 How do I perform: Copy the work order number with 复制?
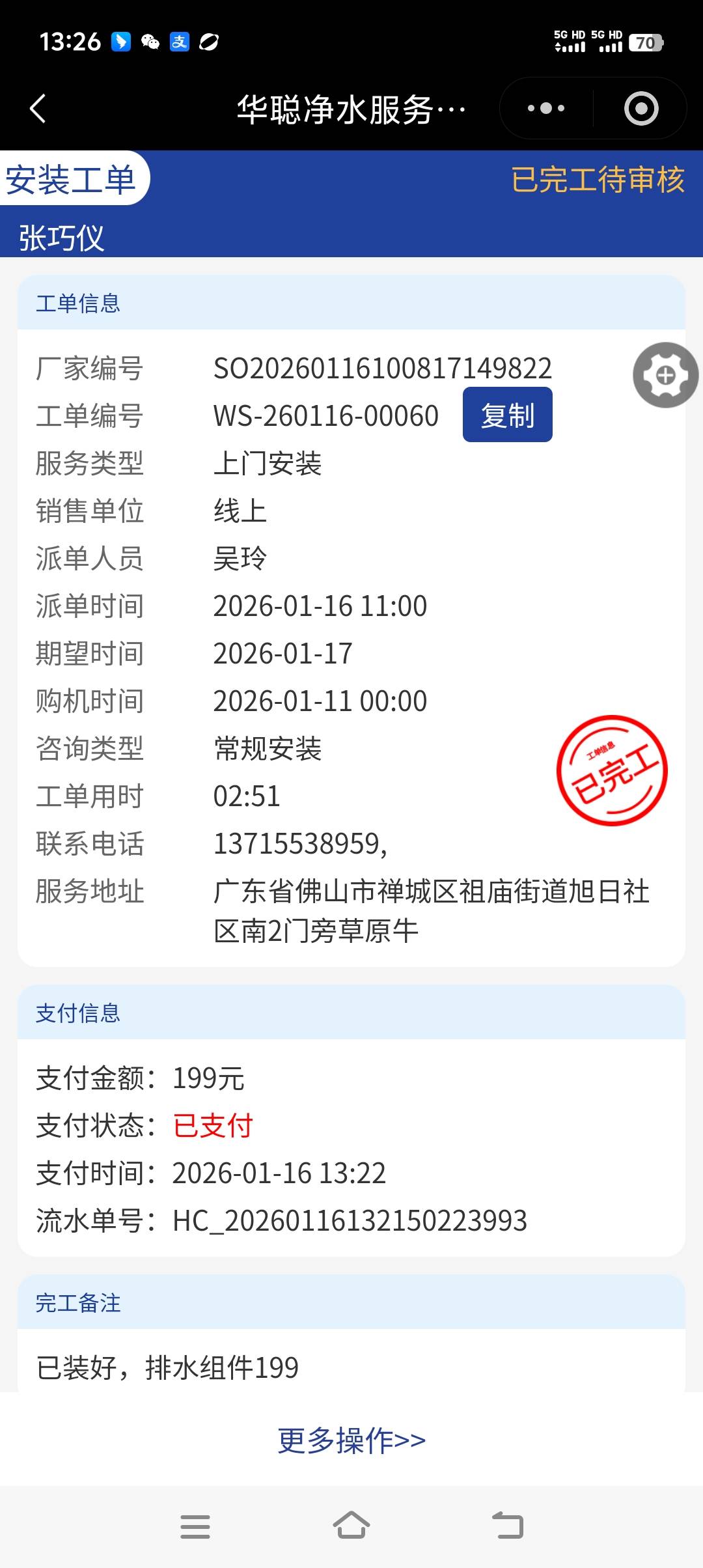tap(507, 415)
